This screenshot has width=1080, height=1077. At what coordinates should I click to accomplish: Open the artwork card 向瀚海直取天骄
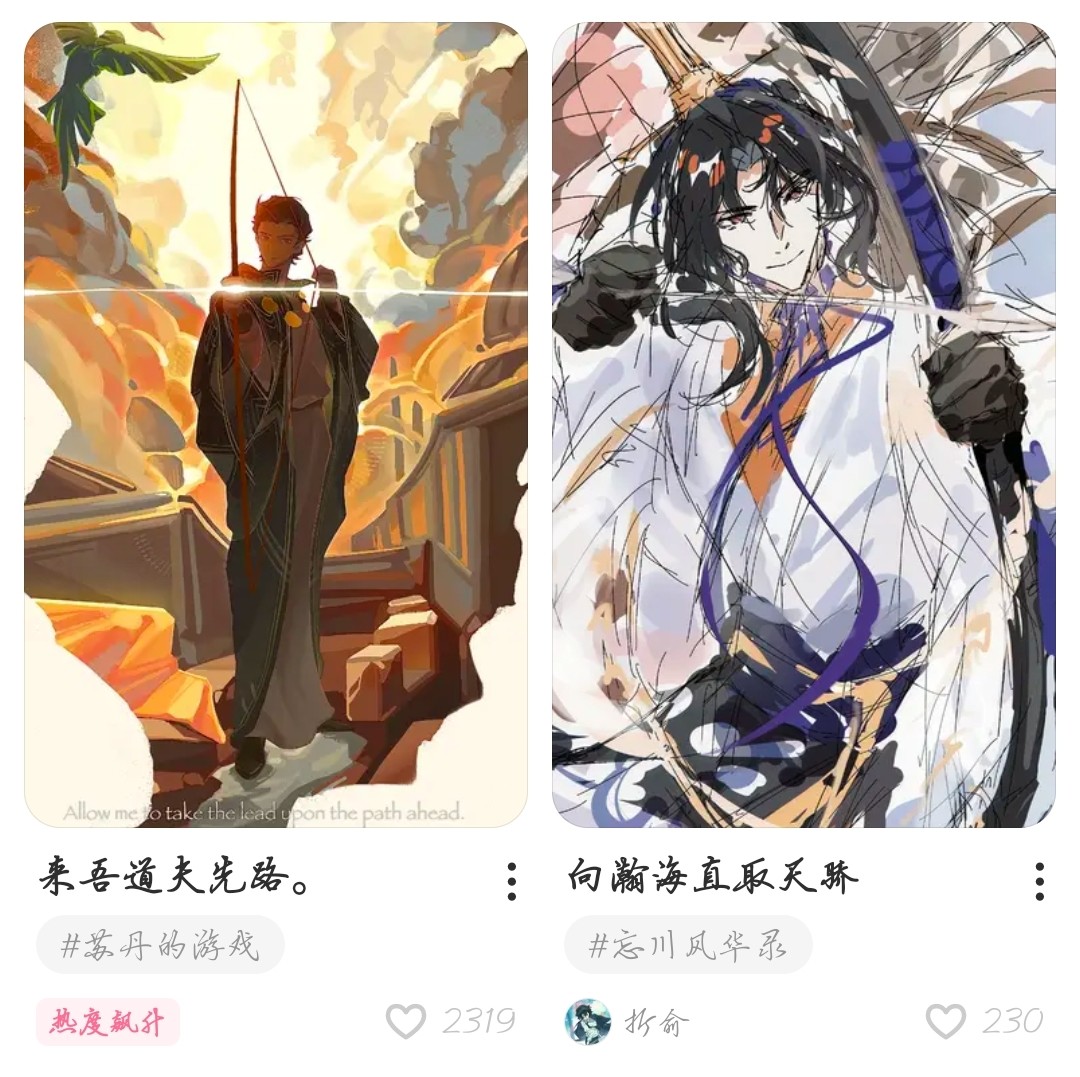[803, 425]
